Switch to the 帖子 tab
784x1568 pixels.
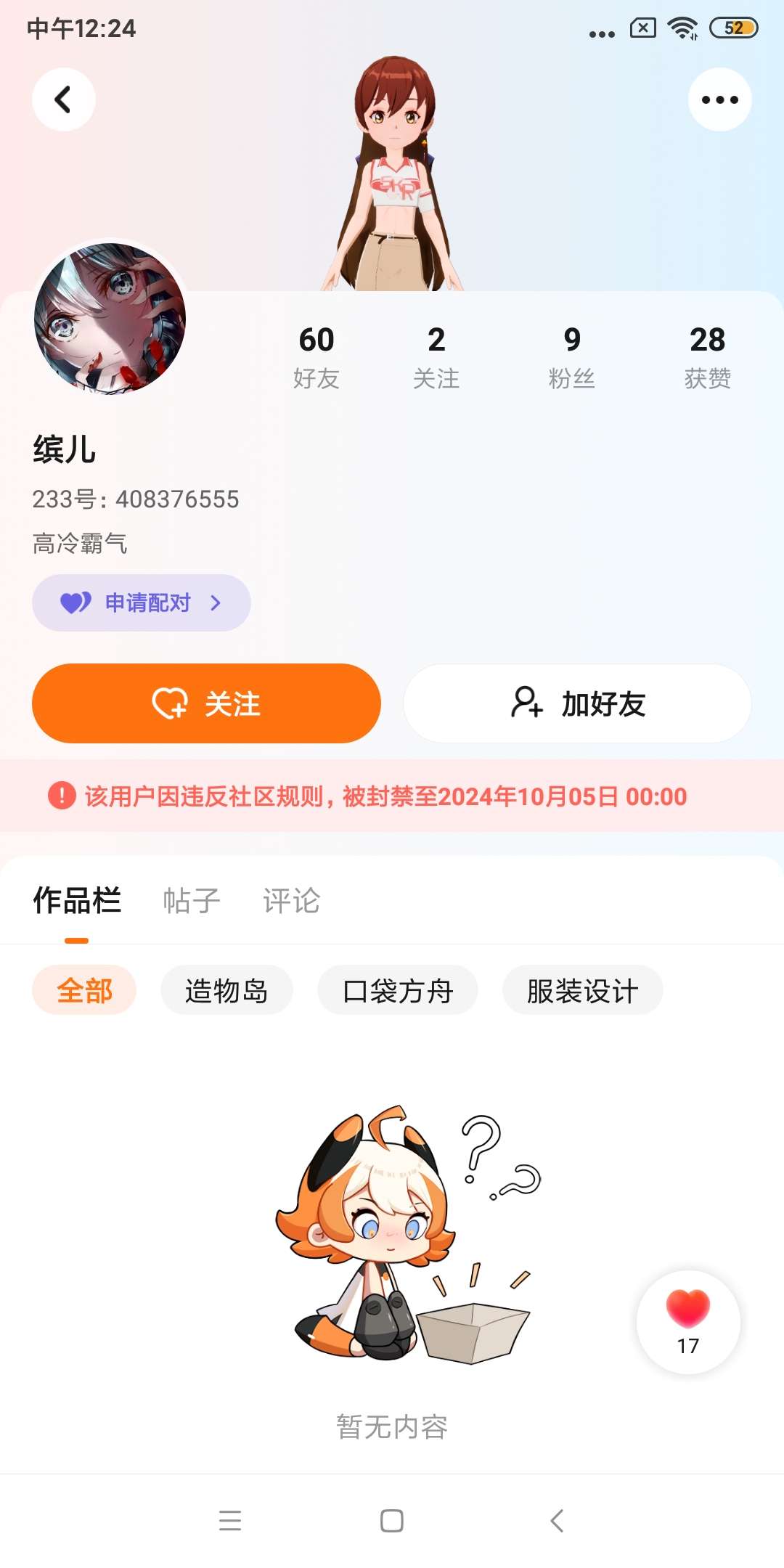point(192,901)
